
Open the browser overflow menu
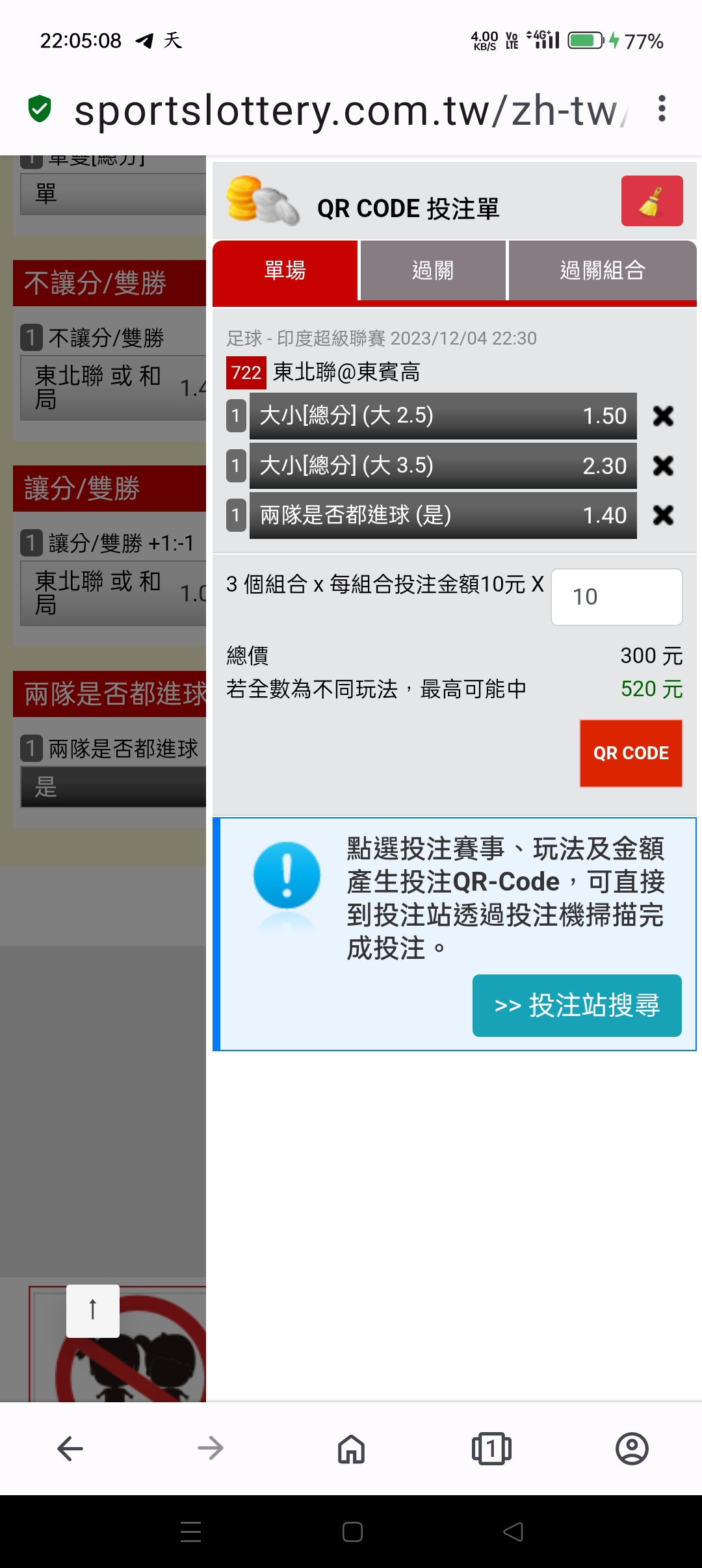[x=662, y=109]
